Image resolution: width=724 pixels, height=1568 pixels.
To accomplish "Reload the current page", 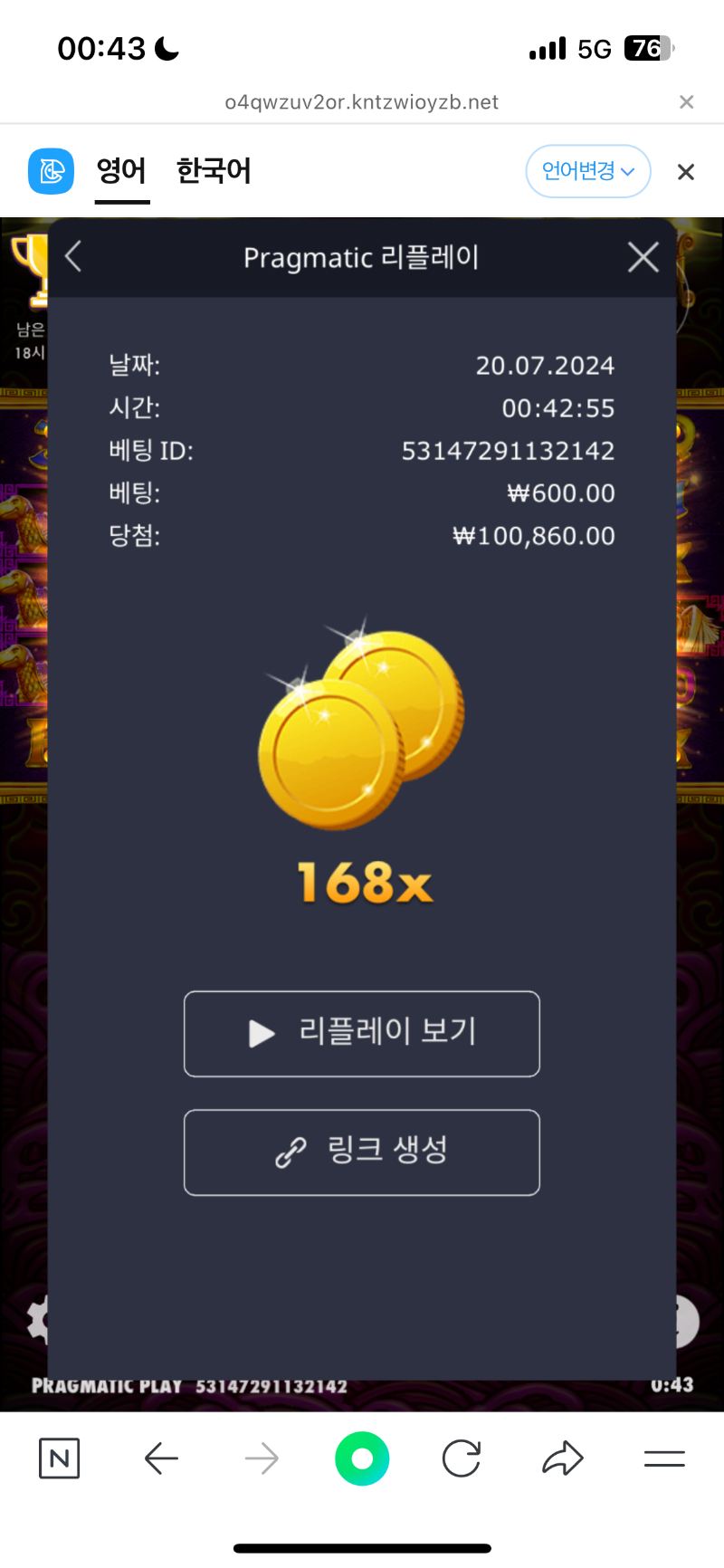I will click(x=462, y=1458).
